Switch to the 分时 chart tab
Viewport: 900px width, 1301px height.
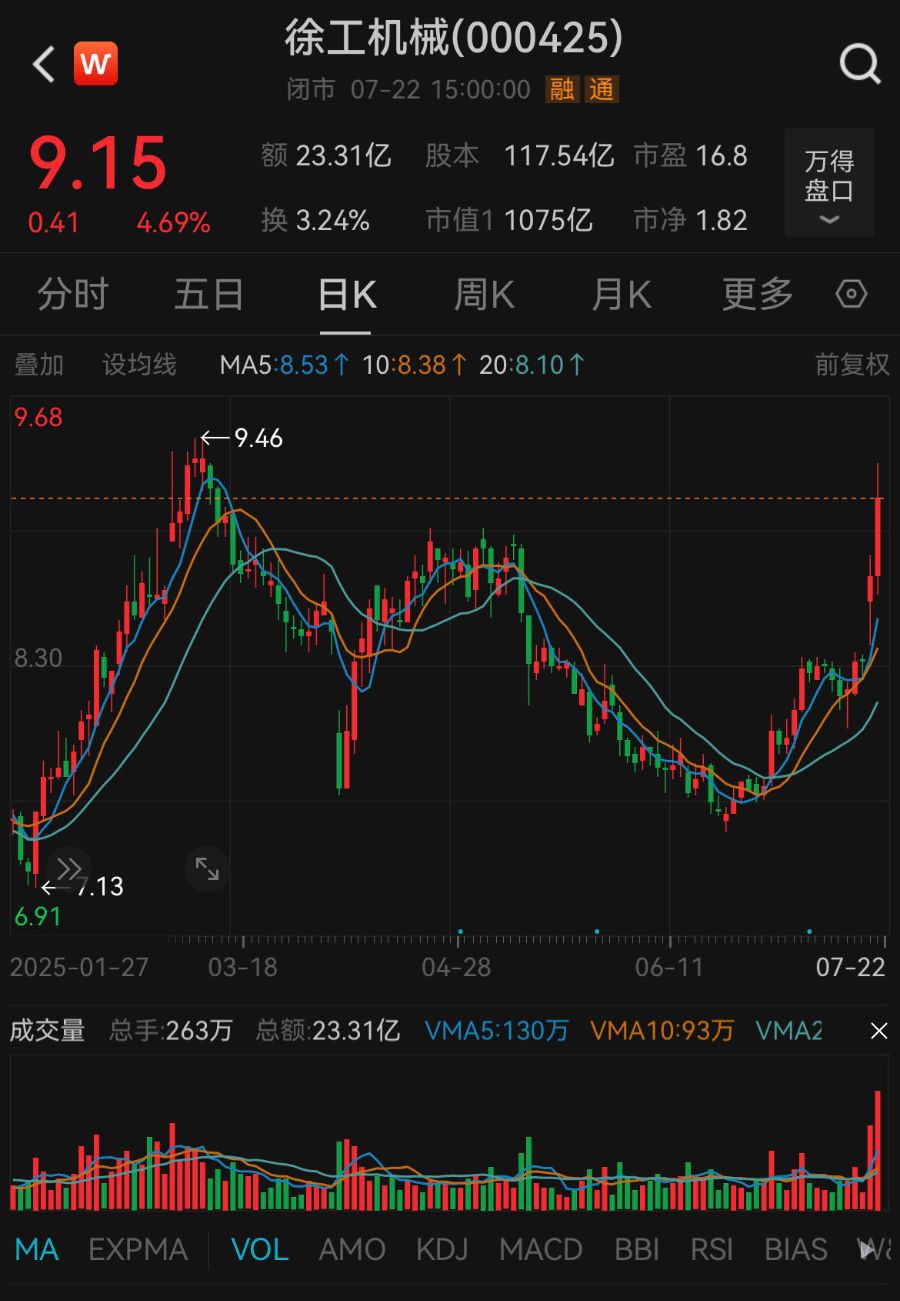point(72,295)
